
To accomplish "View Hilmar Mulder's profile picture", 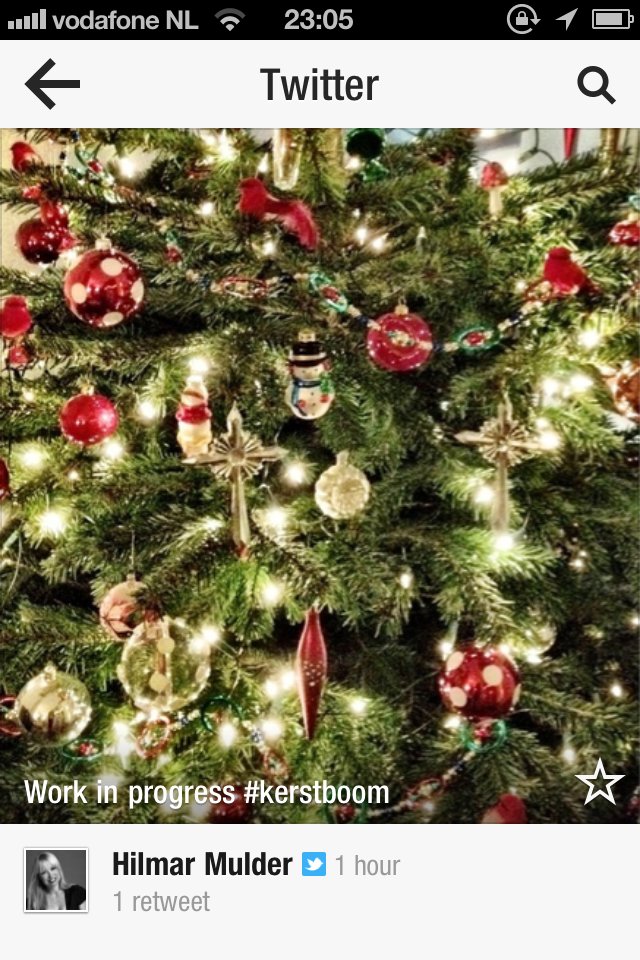I will (x=56, y=880).
